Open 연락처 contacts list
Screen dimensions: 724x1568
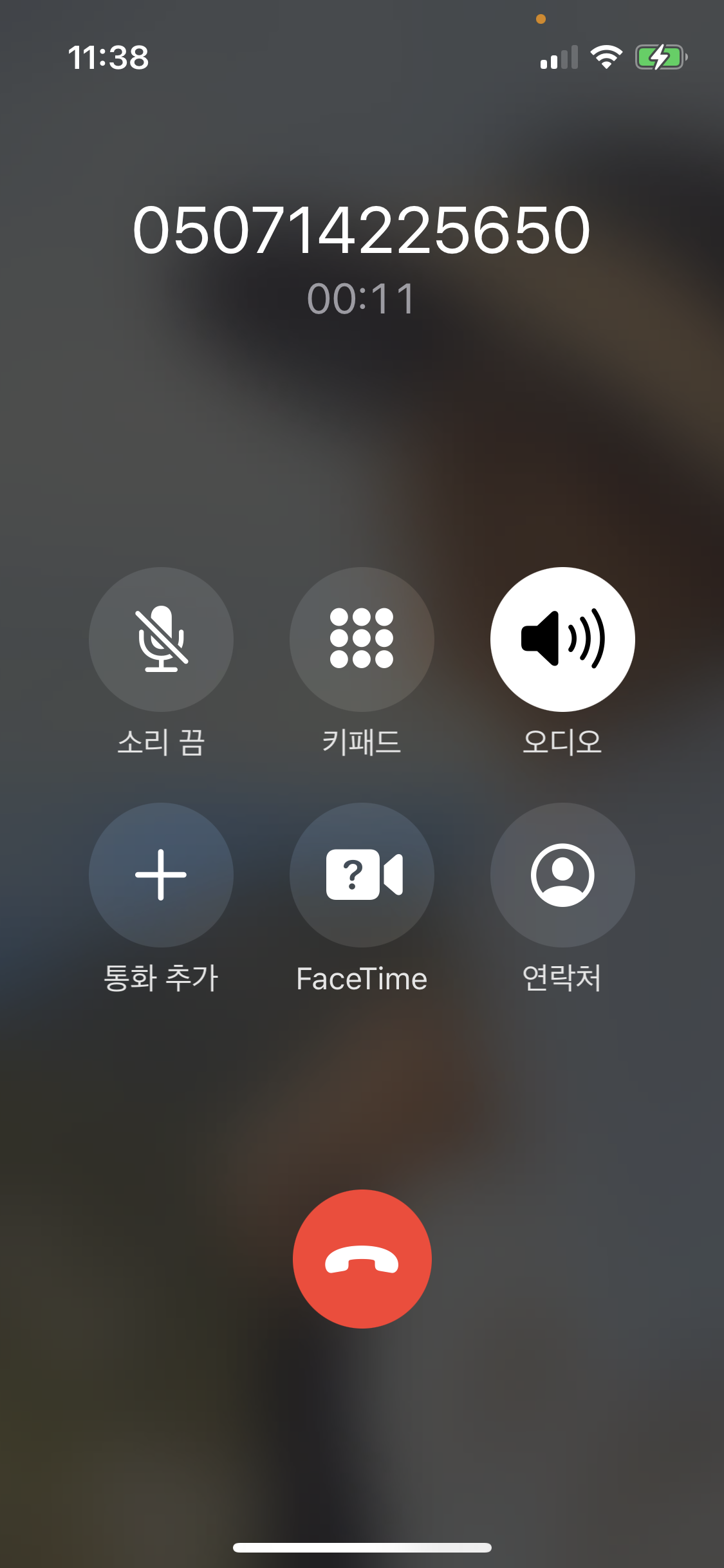(562, 875)
